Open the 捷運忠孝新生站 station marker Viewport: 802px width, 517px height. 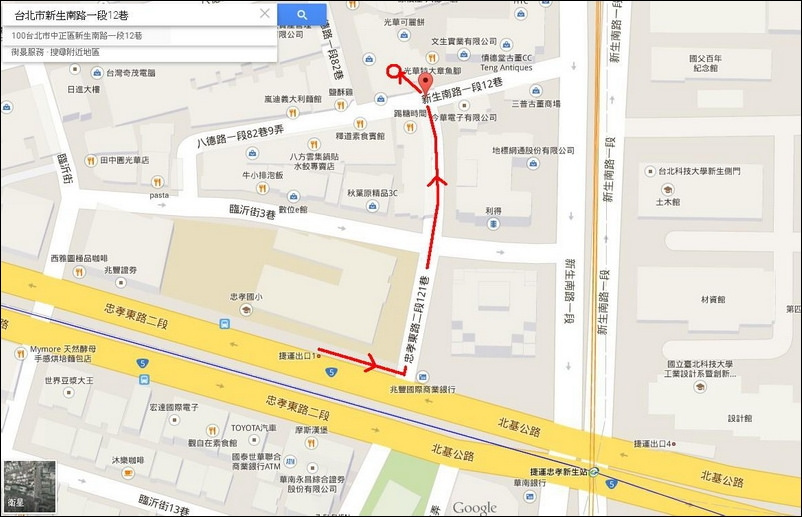click(x=594, y=471)
